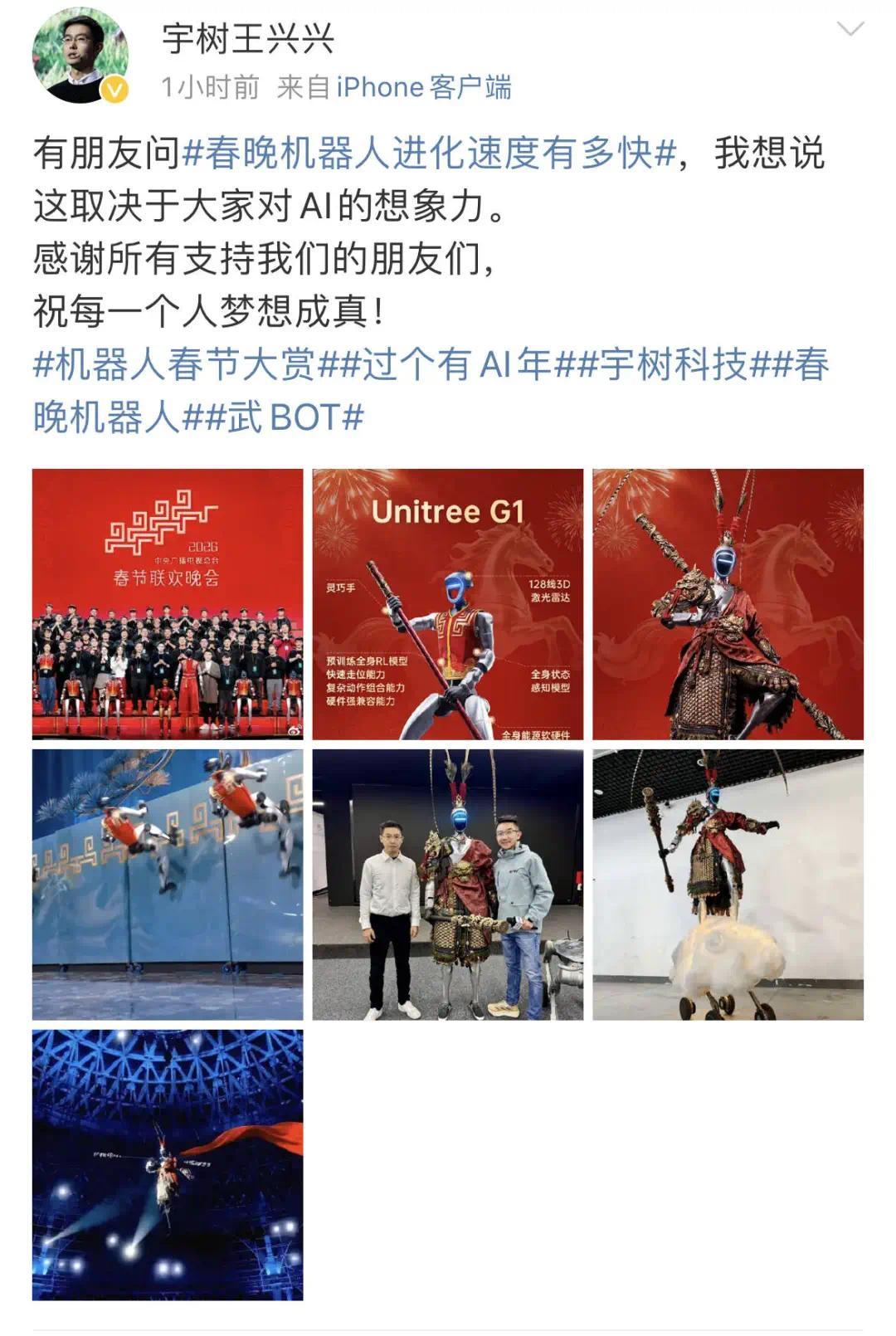Open the flipping robots stage photo
The image size is (896, 1336).
point(168,885)
